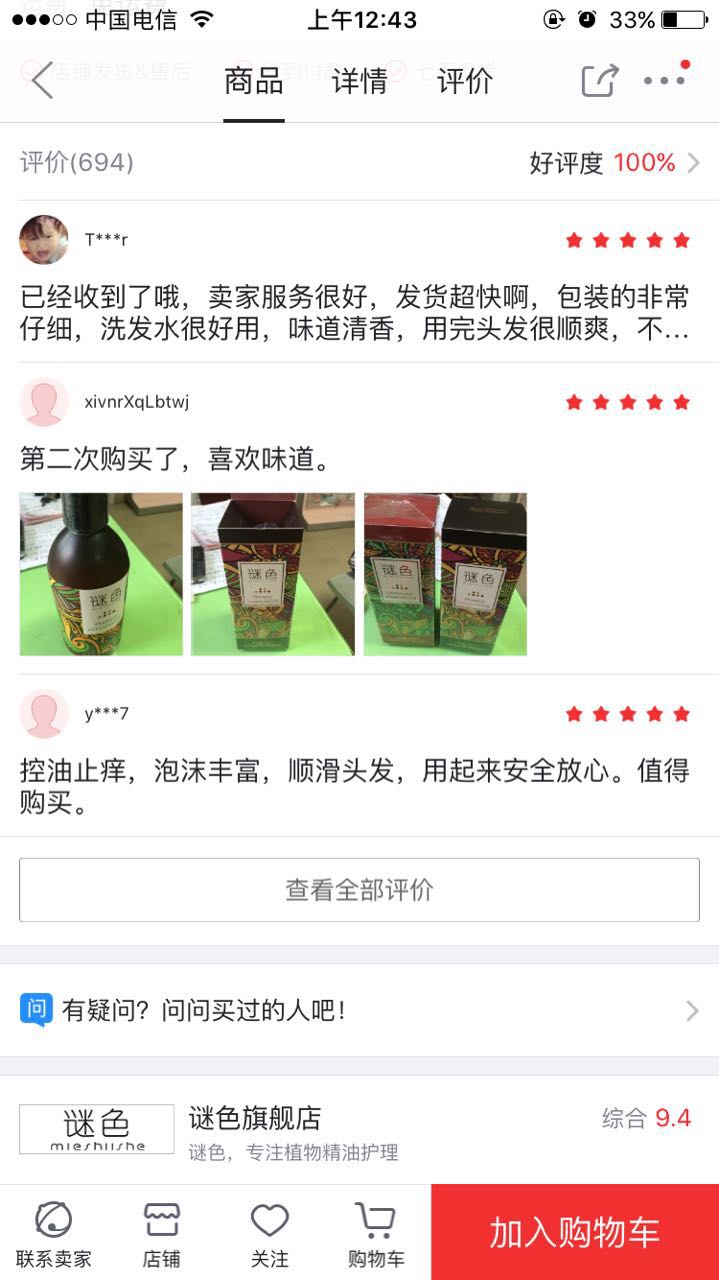The image size is (719, 1280).
Task: Go back using the top-left arrow
Action: click(x=42, y=80)
